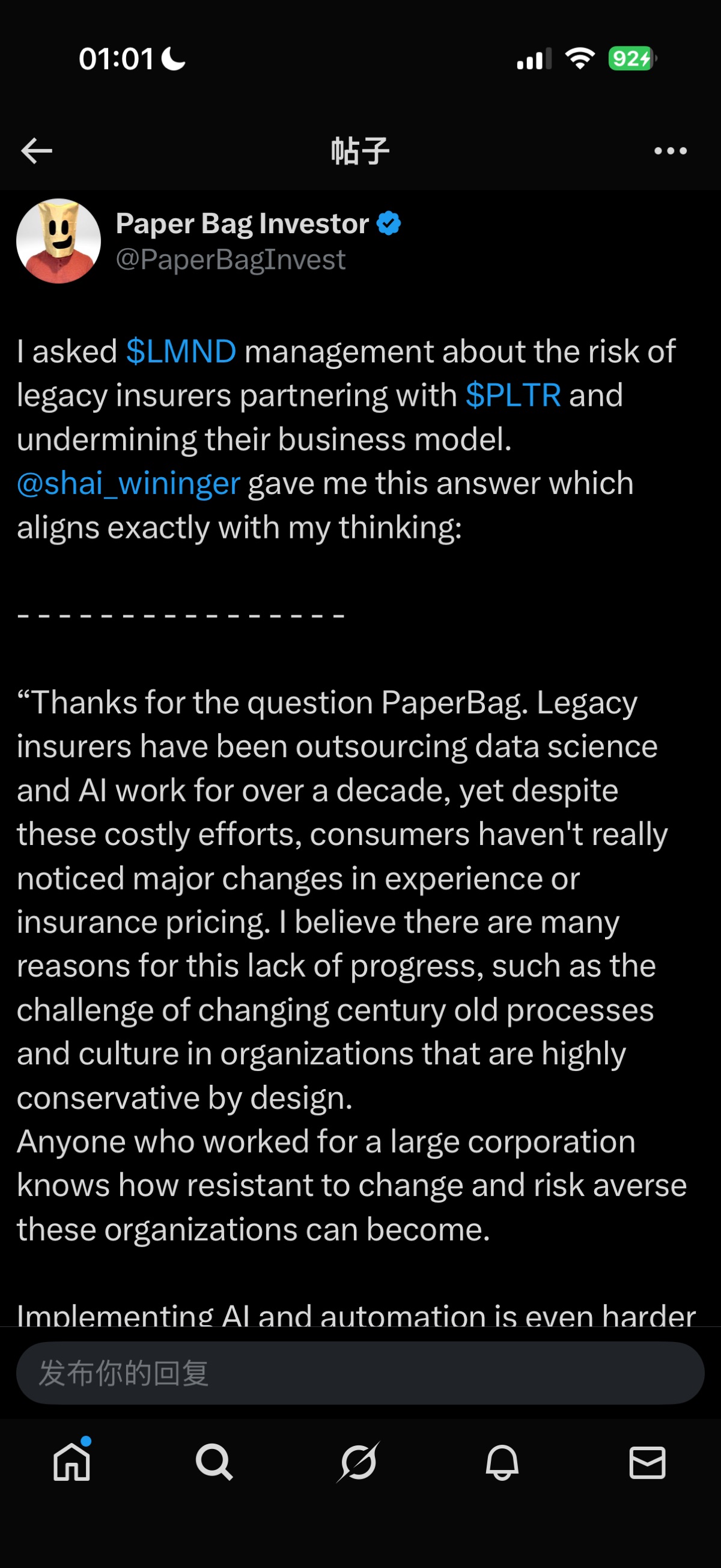Switch to the Home tab
Screen dimensions: 721x1568
tap(71, 1462)
